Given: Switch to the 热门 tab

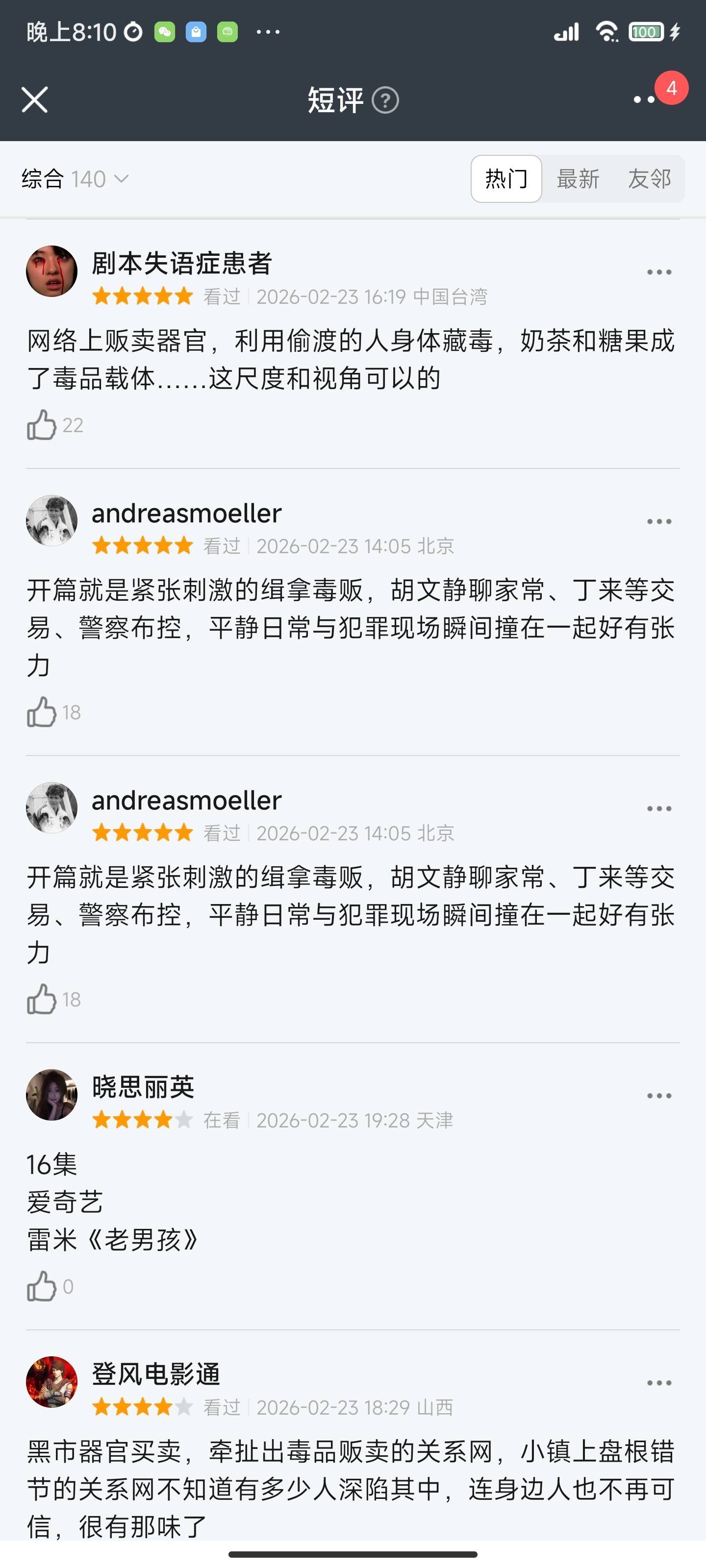Looking at the screenshot, I should point(505,179).
